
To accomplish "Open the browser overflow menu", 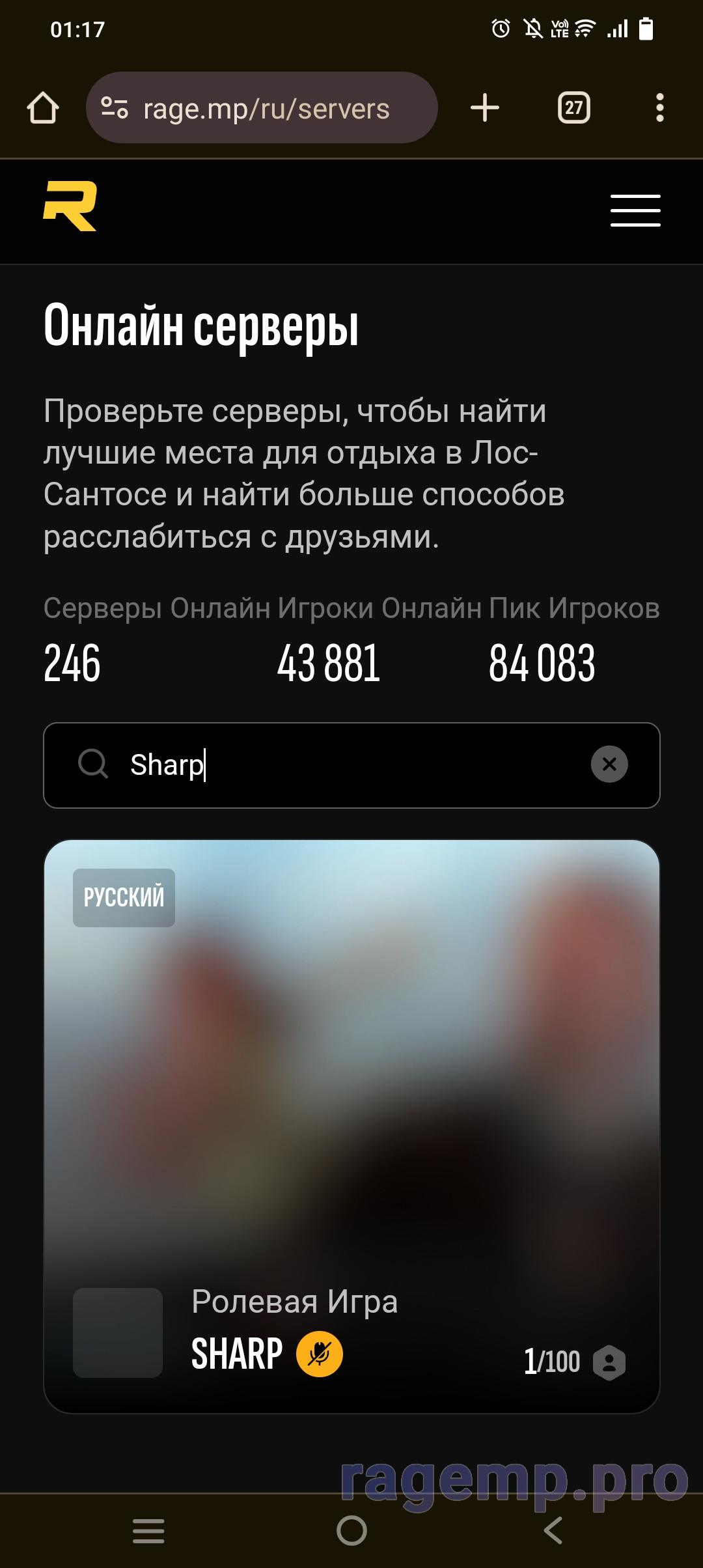I will (x=659, y=108).
